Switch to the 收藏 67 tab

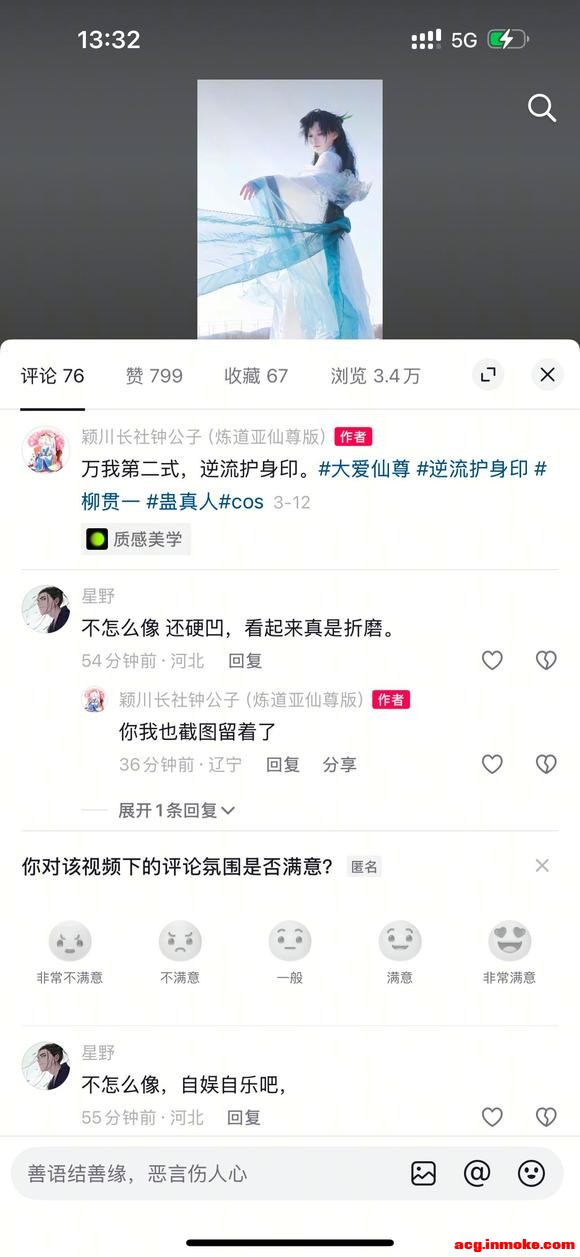[256, 376]
